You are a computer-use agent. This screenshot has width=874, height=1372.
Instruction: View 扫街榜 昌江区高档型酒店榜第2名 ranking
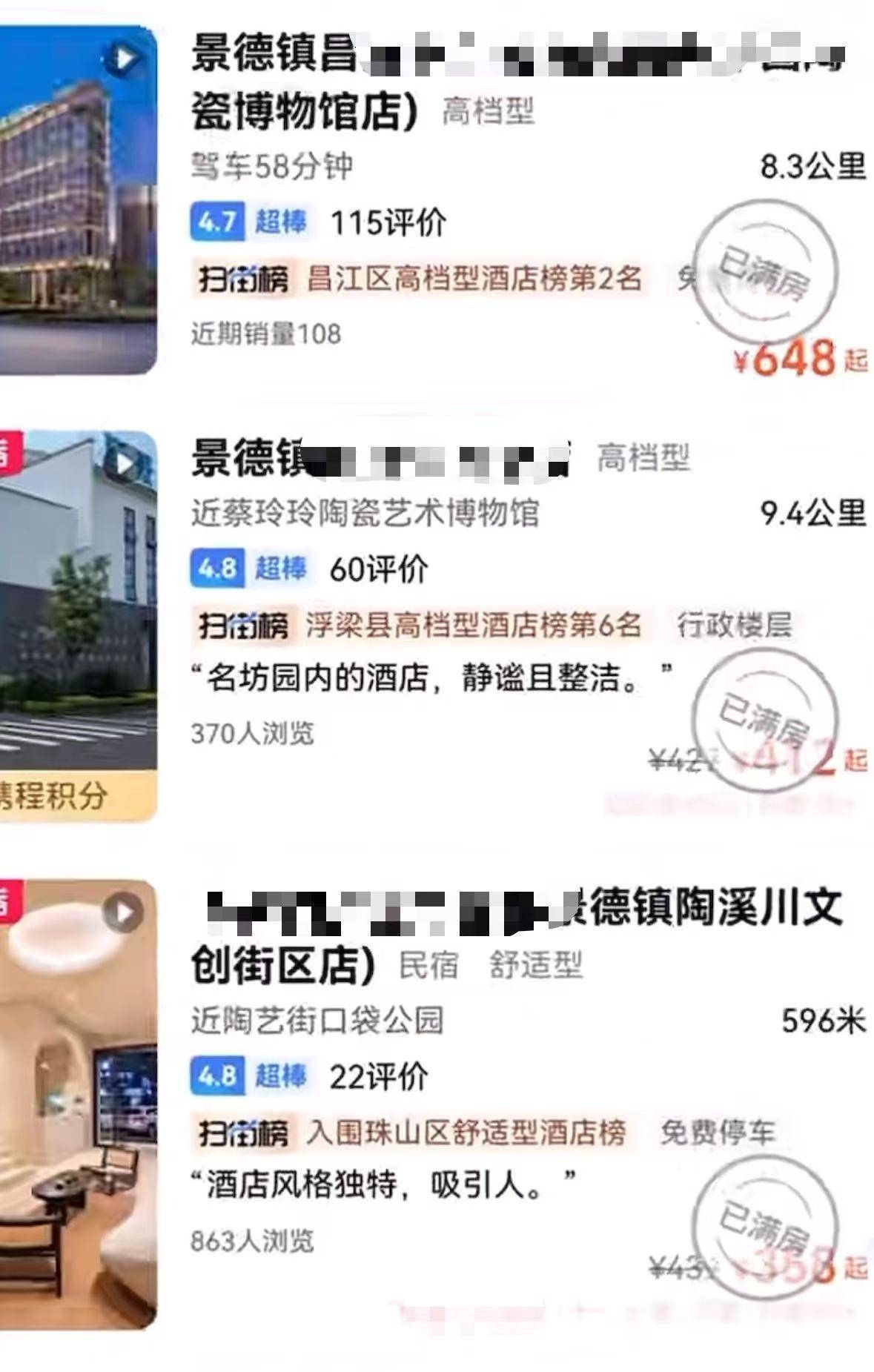pyautogui.click(x=417, y=279)
